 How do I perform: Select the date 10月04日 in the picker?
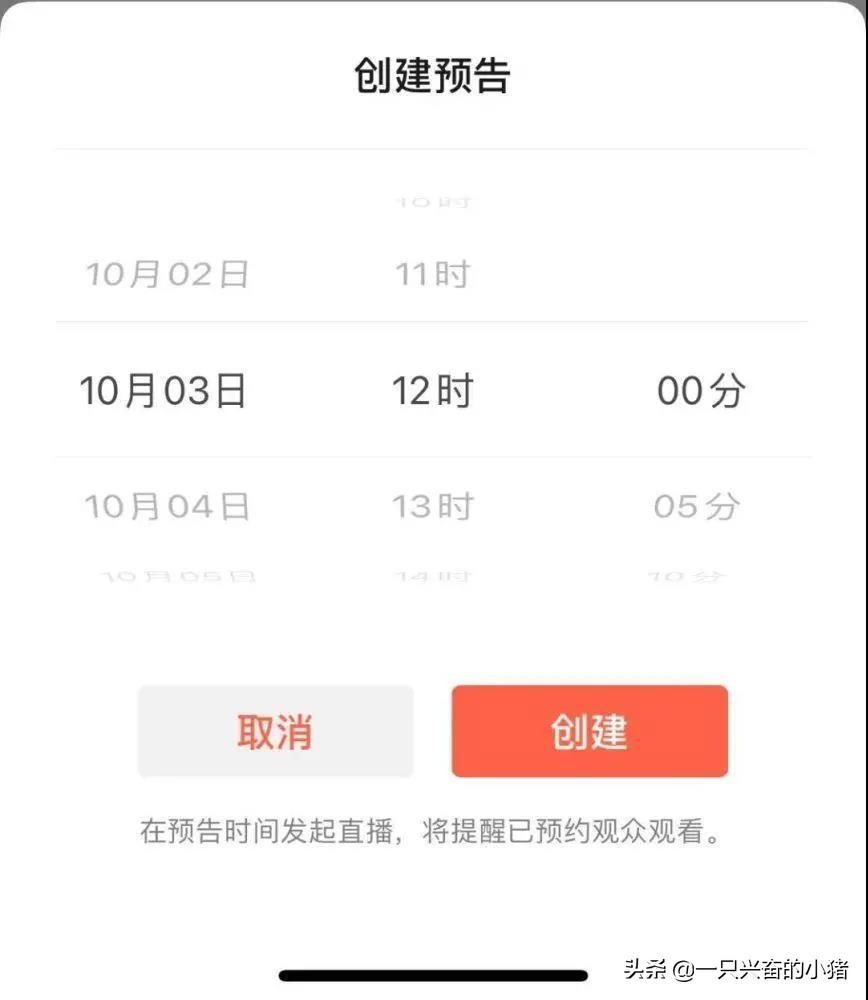pos(165,507)
